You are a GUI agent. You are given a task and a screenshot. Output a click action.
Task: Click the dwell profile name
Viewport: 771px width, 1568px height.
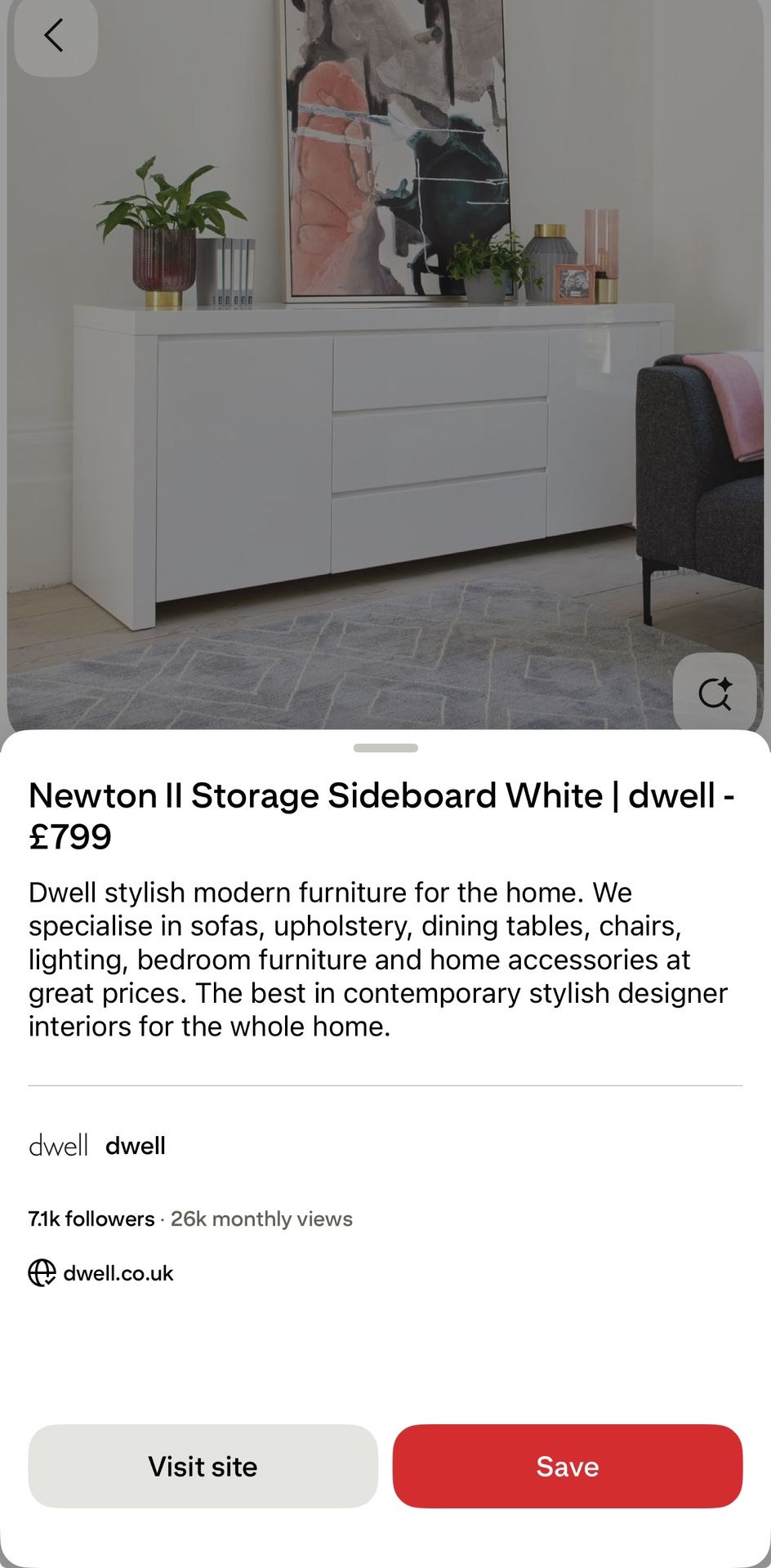click(135, 1145)
